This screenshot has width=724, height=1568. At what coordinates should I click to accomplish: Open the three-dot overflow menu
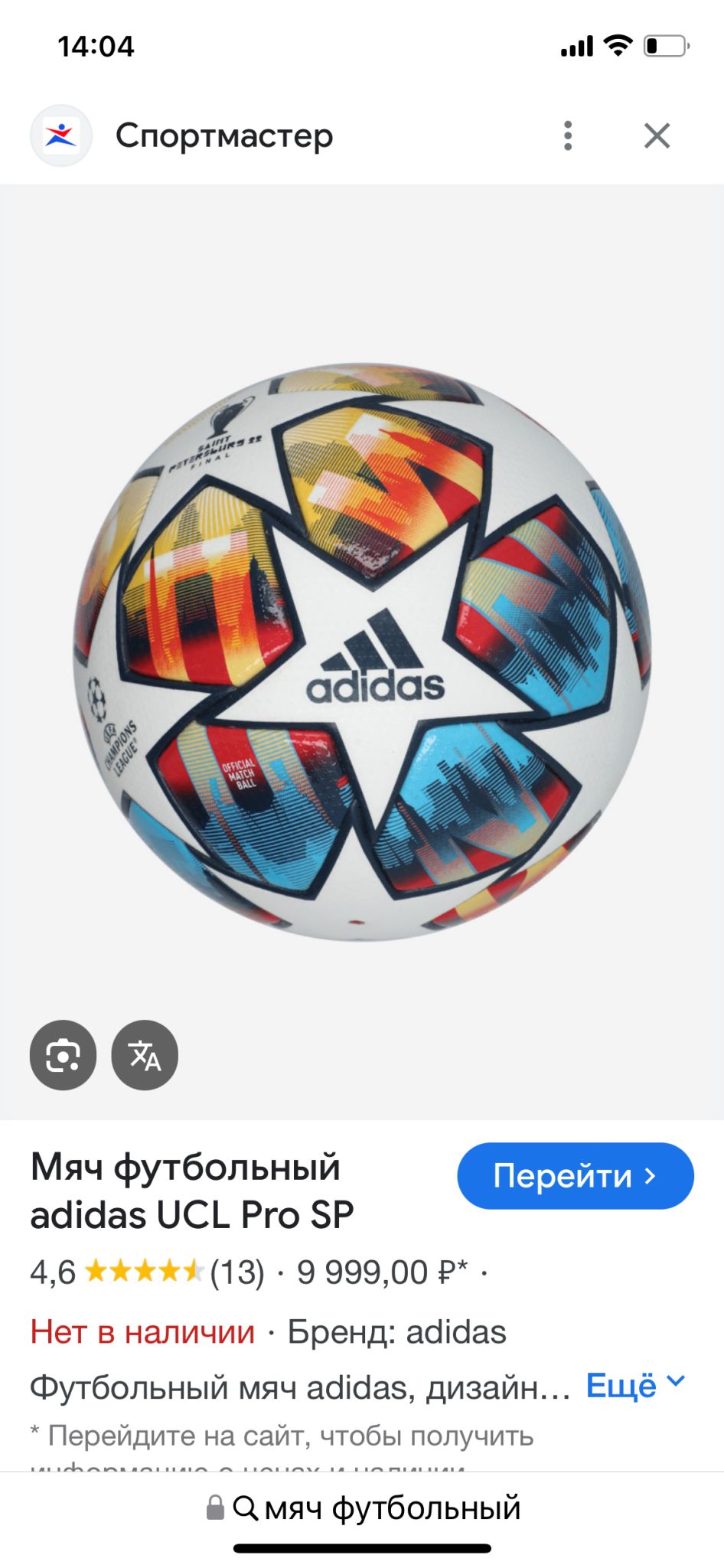(567, 136)
